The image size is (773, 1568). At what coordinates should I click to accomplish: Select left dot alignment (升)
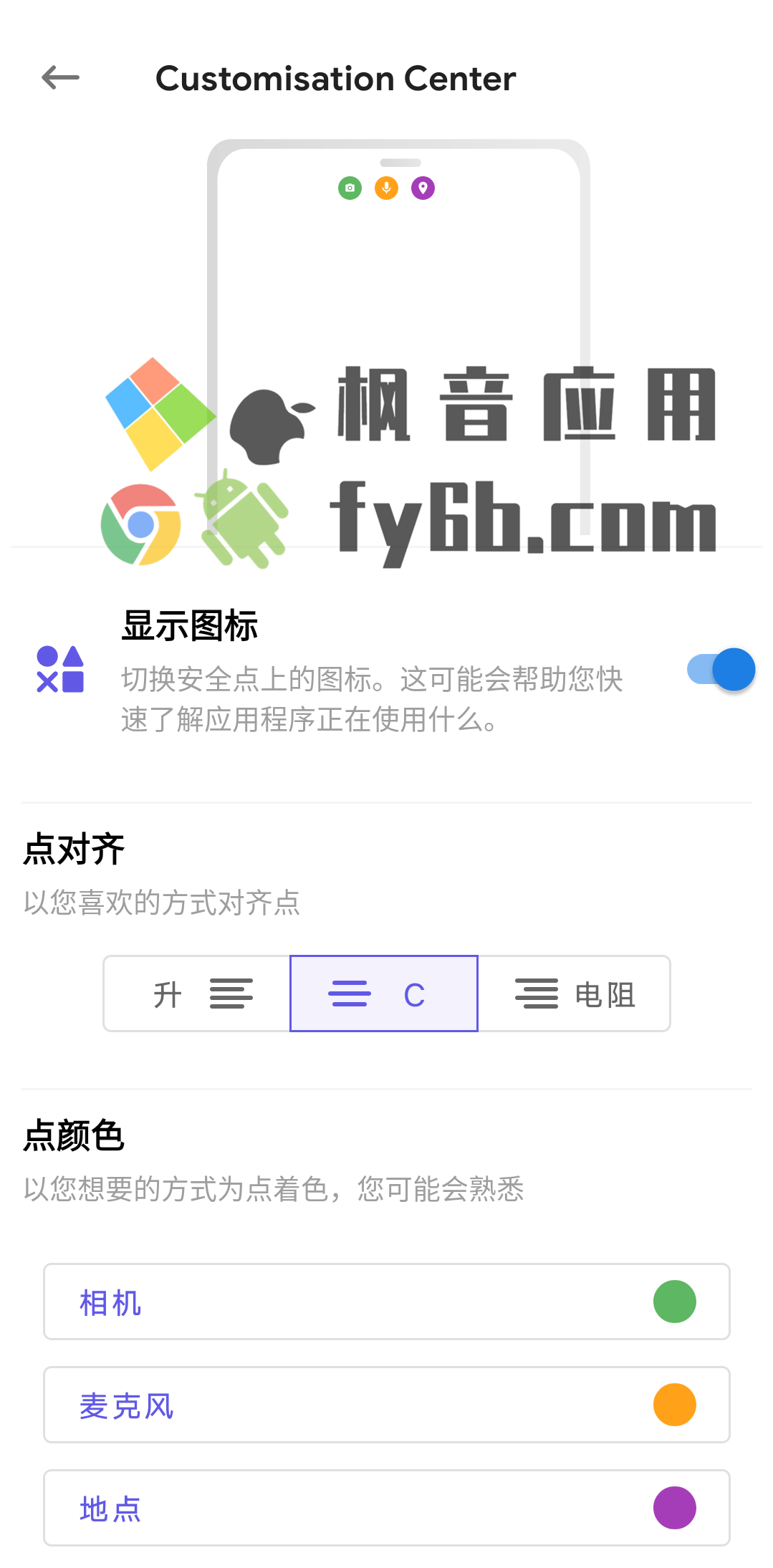tap(198, 994)
